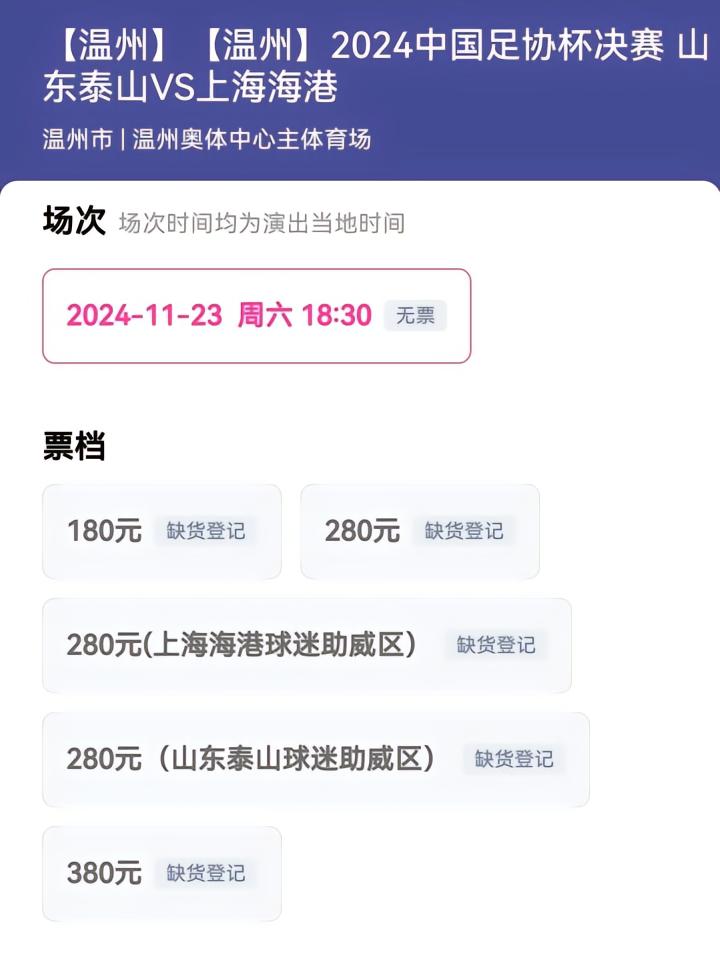Select the plain 280元 ticket tier
The width and height of the screenshot is (720, 962).
click(419, 531)
